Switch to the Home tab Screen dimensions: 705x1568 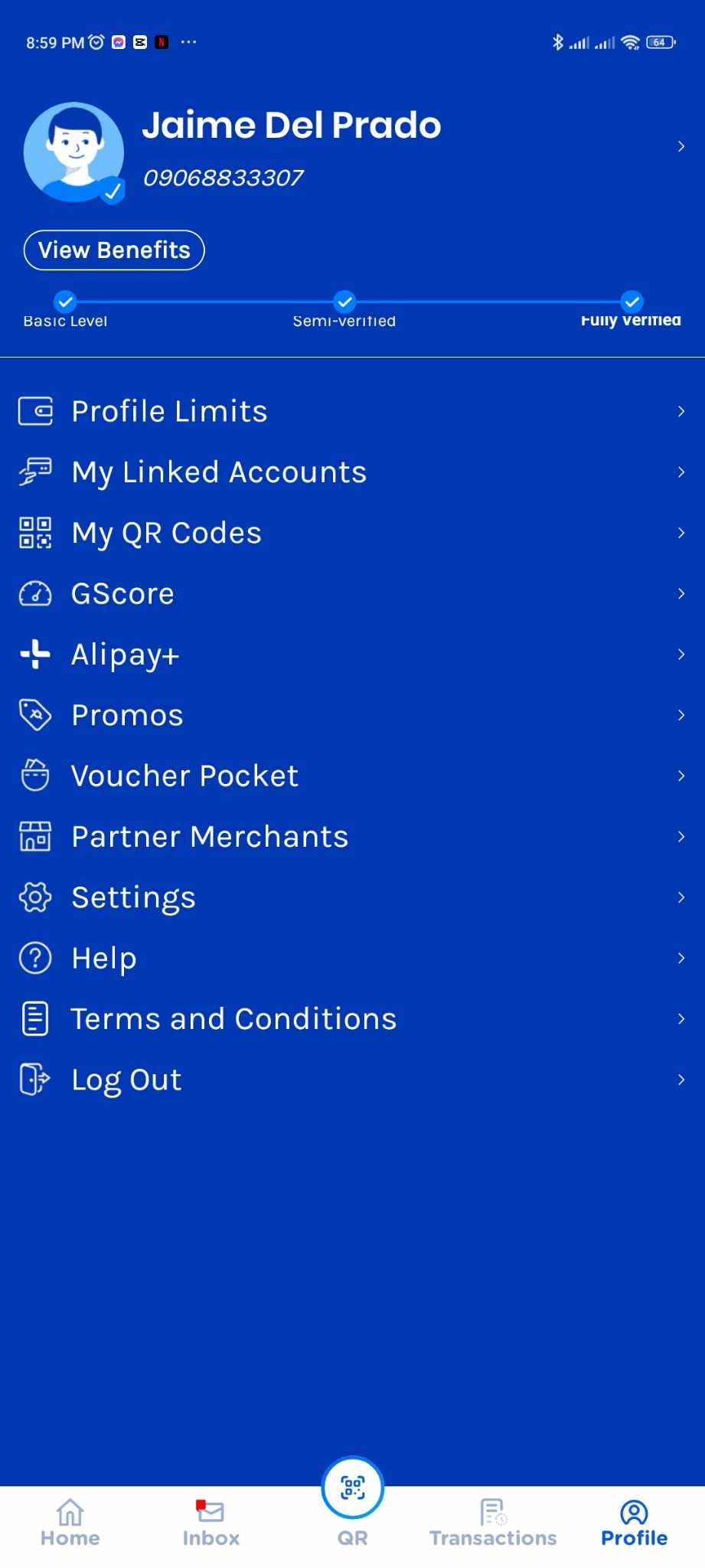(x=70, y=1524)
